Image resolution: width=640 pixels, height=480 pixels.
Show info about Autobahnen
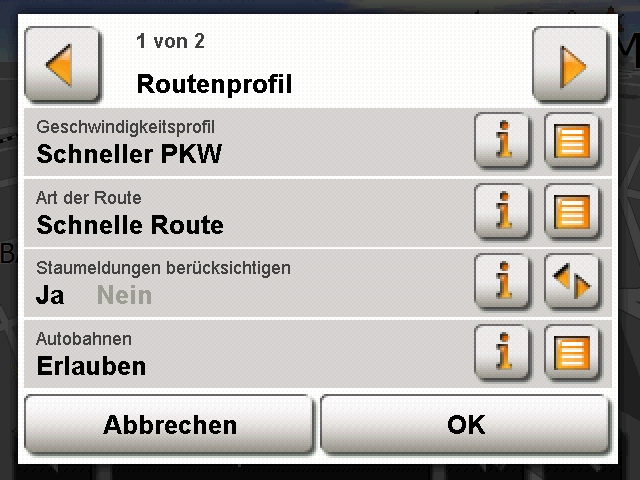(x=503, y=353)
